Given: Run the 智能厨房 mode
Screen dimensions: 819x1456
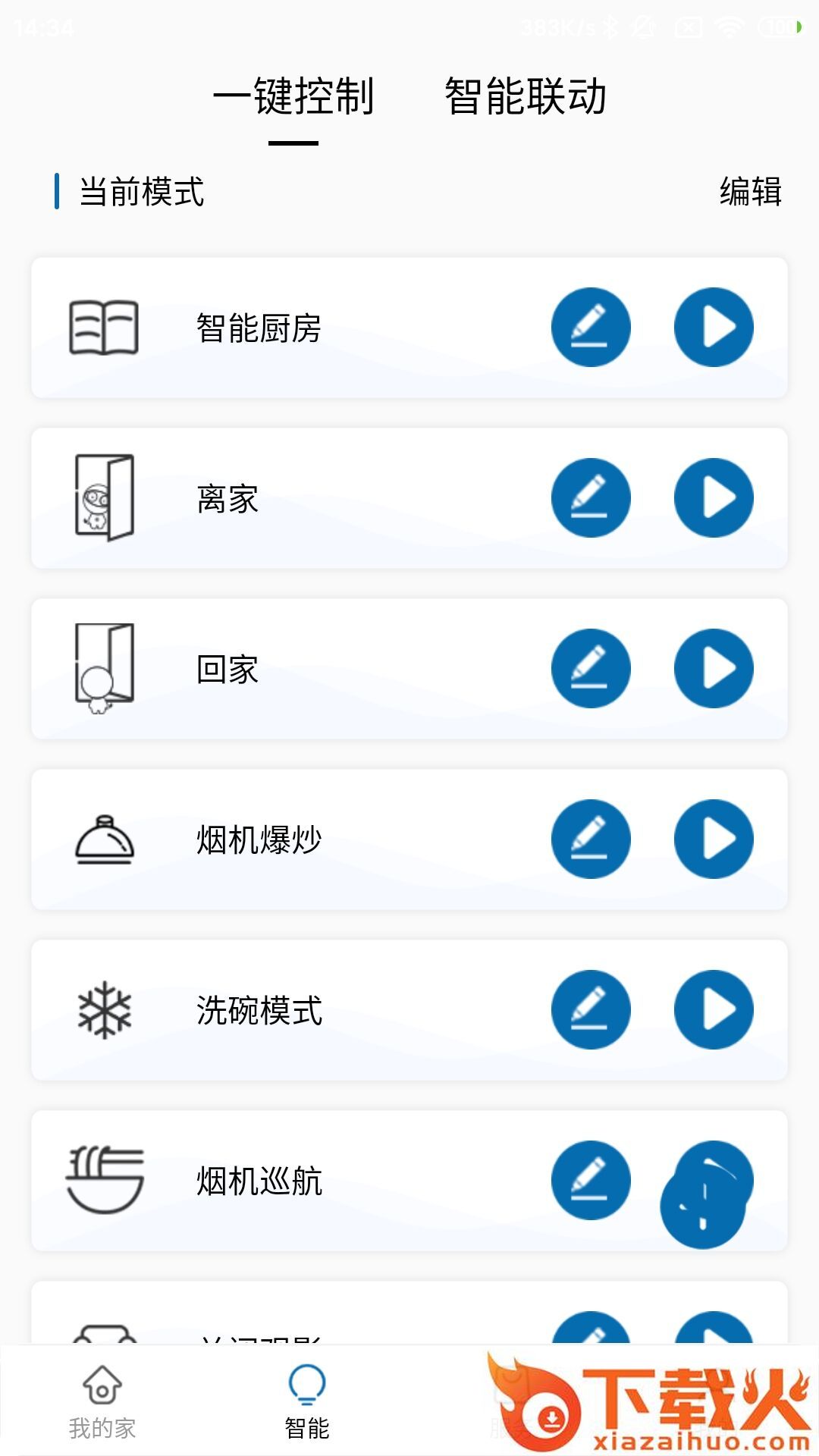Looking at the screenshot, I should [714, 327].
